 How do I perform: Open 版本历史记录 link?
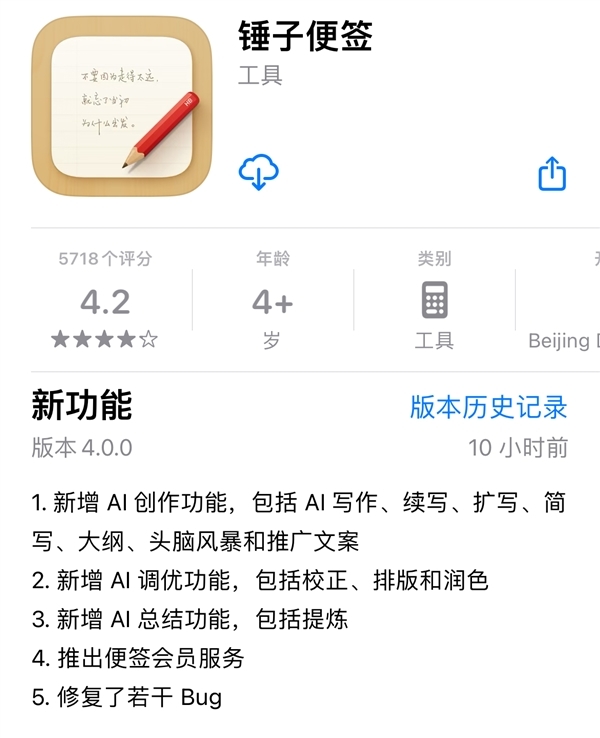[x=488, y=407]
